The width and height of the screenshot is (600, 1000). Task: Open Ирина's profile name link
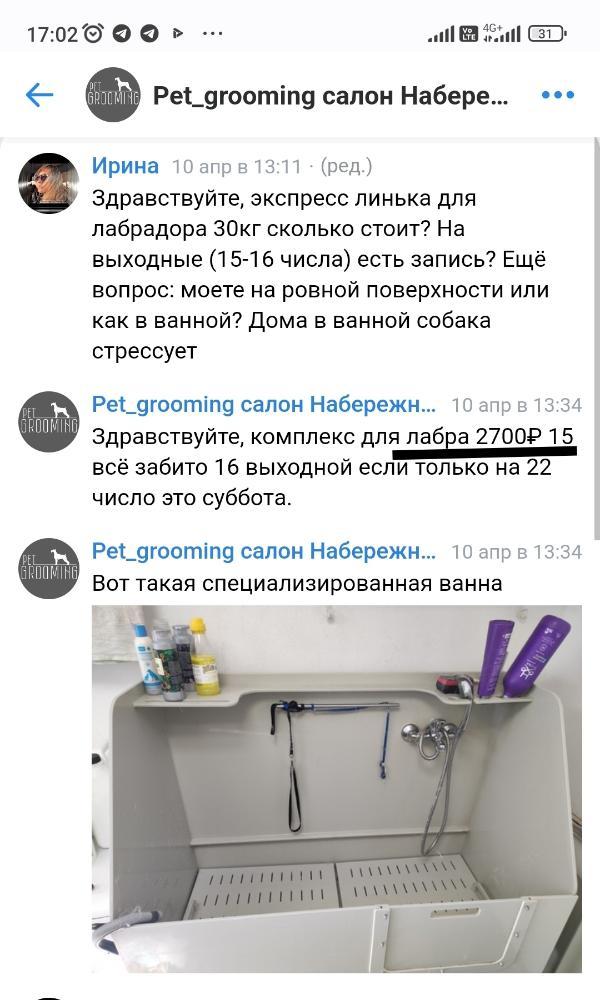pos(125,166)
